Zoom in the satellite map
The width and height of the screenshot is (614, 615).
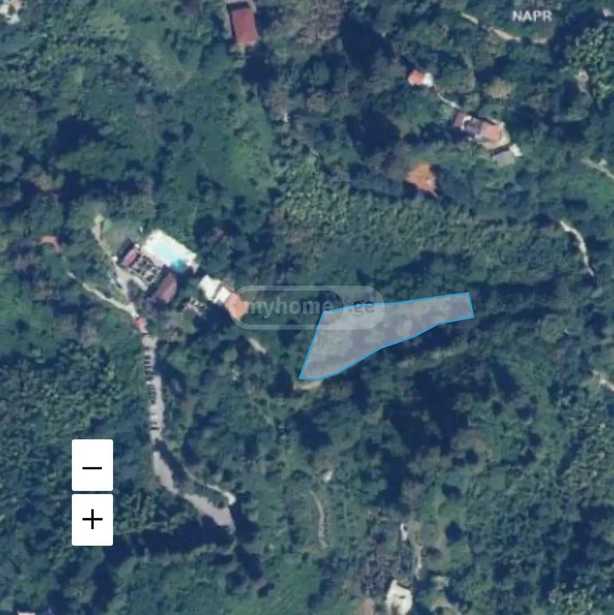[92, 520]
